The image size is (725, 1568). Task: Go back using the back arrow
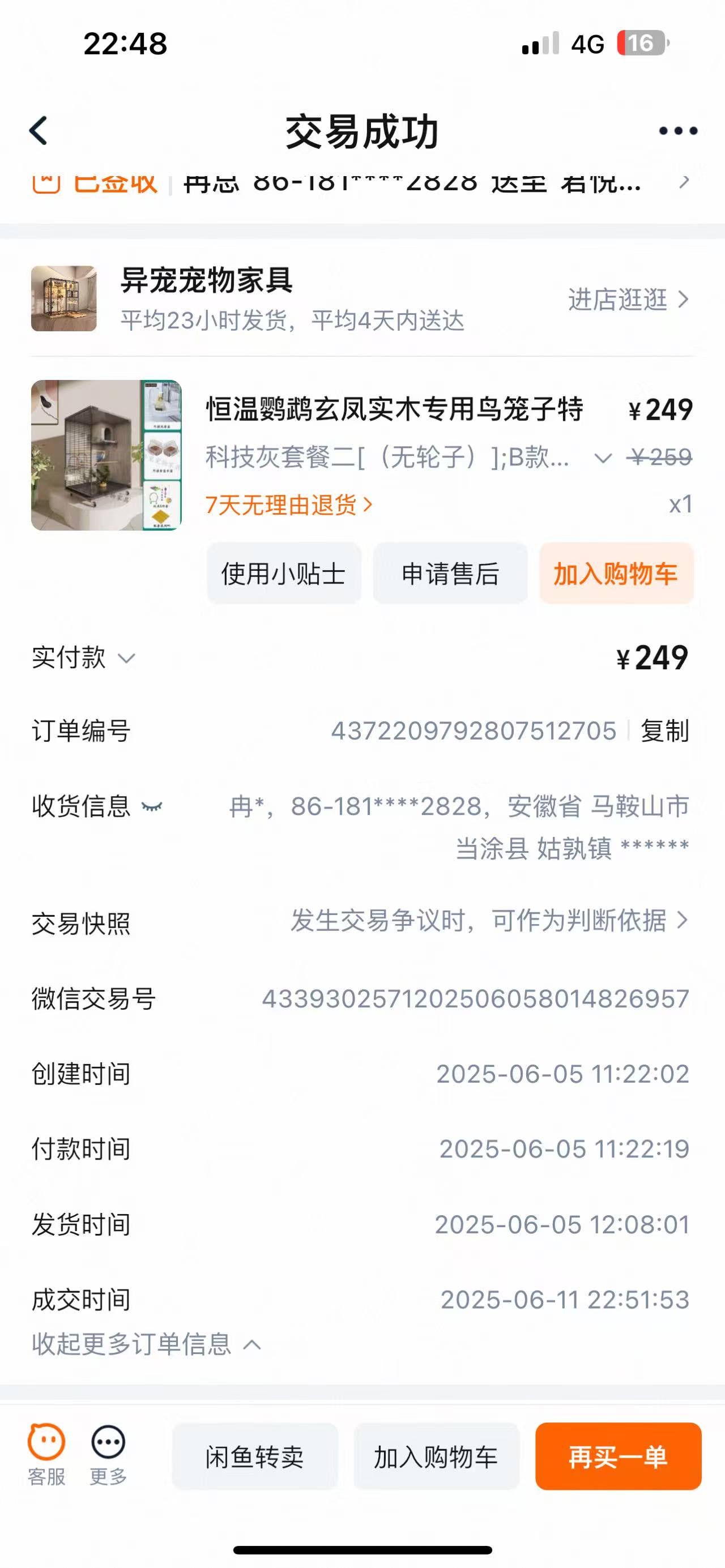coord(39,131)
